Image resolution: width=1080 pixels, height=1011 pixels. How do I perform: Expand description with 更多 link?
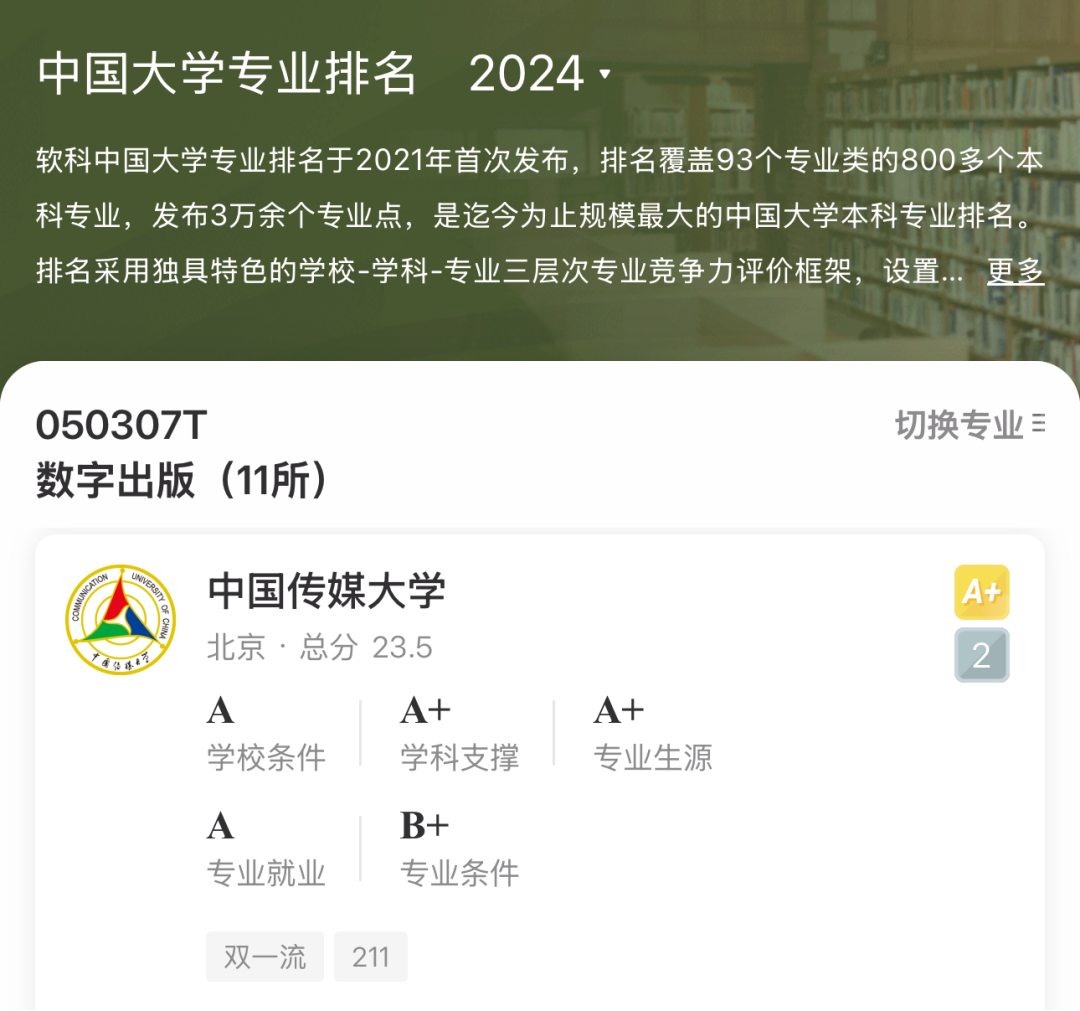tap(1015, 271)
